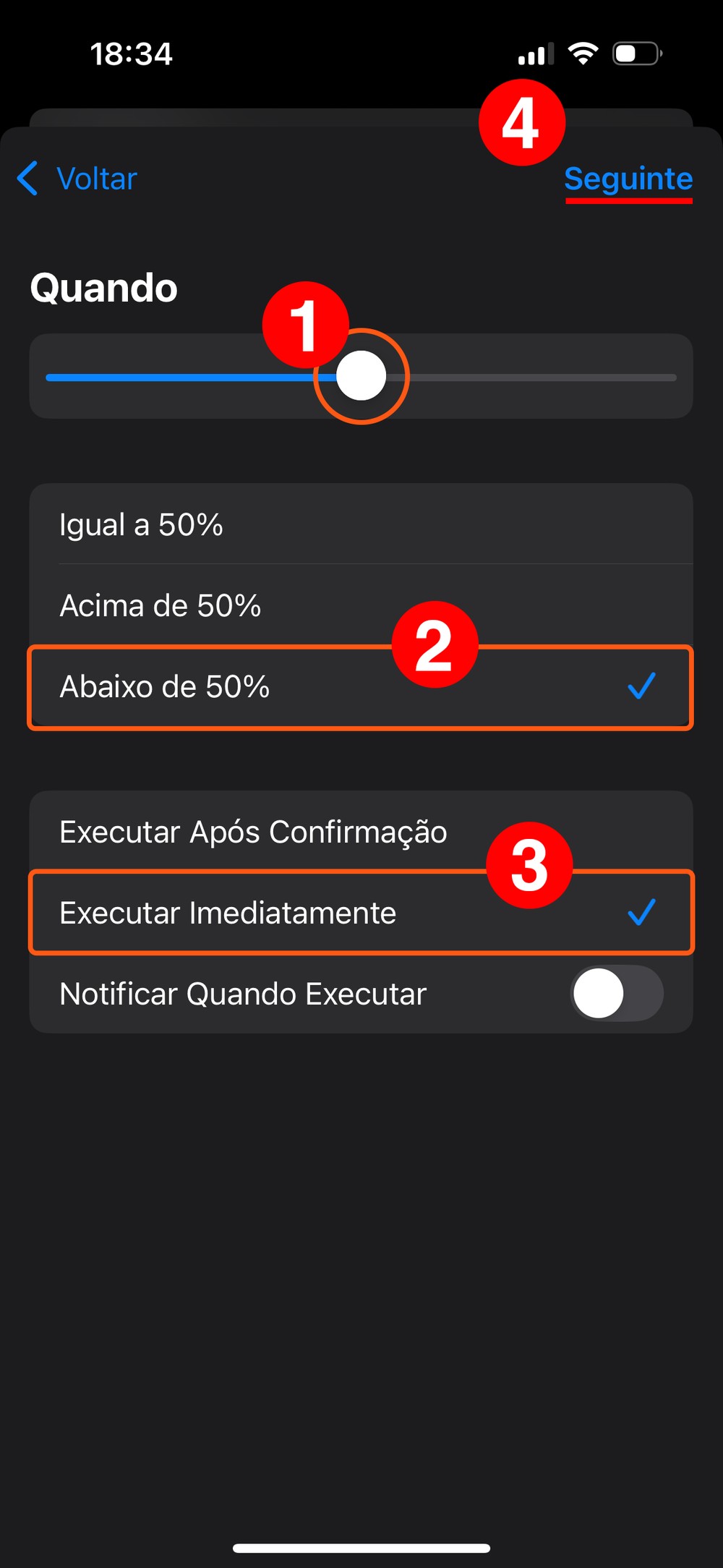Go back with the Voltar button
This screenshot has width=723, height=1568.
78,179
